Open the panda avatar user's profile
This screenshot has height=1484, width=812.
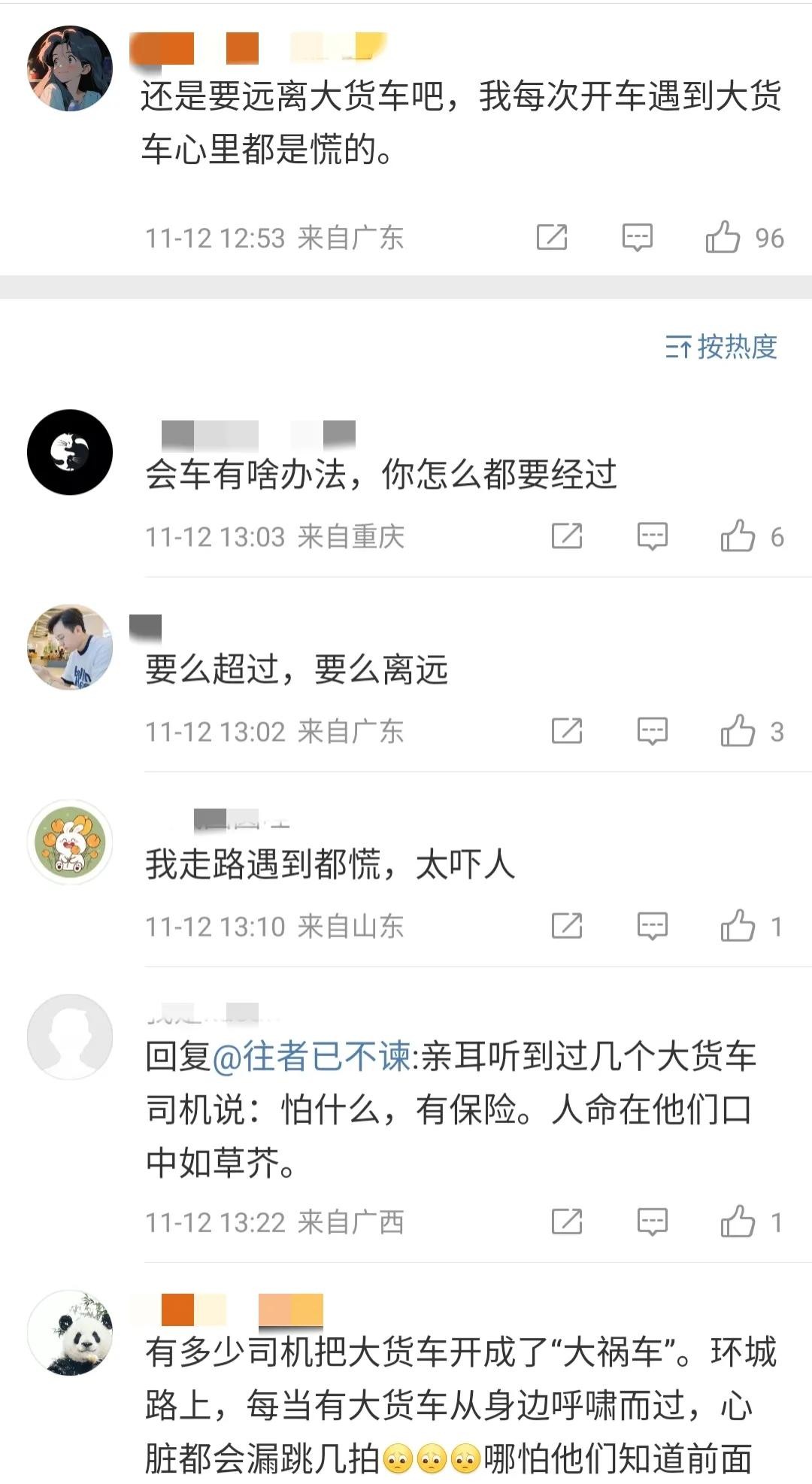coord(70,1333)
